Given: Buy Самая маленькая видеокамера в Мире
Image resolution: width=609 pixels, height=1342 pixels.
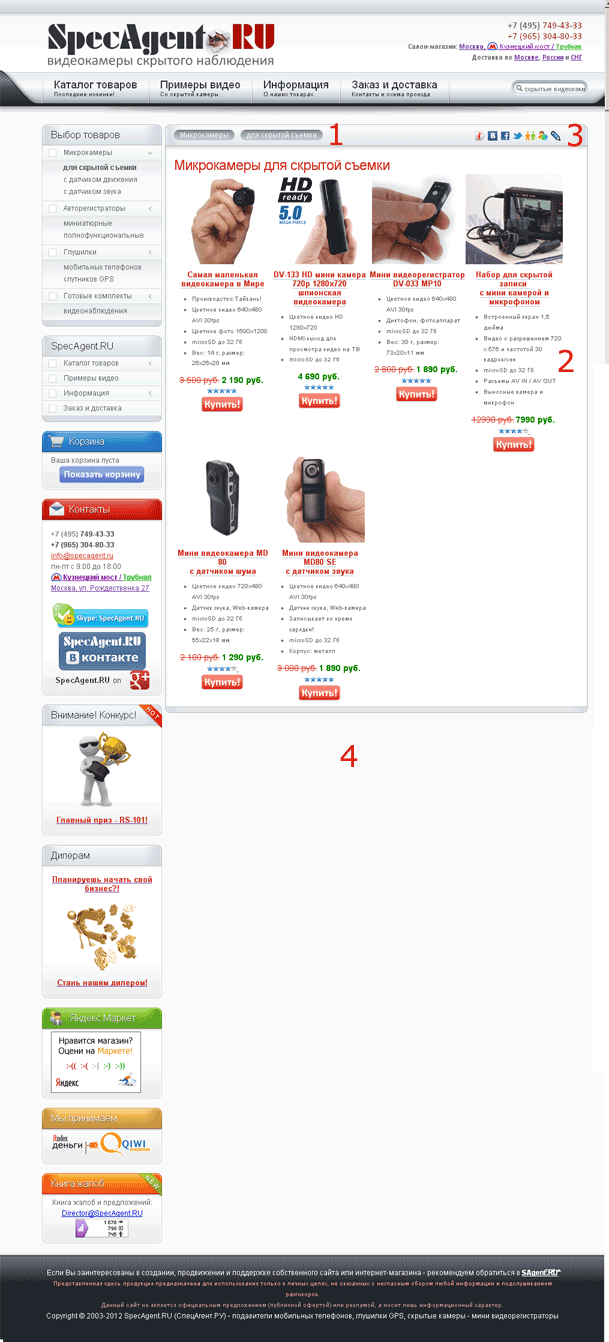Looking at the screenshot, I should [222, 404].
